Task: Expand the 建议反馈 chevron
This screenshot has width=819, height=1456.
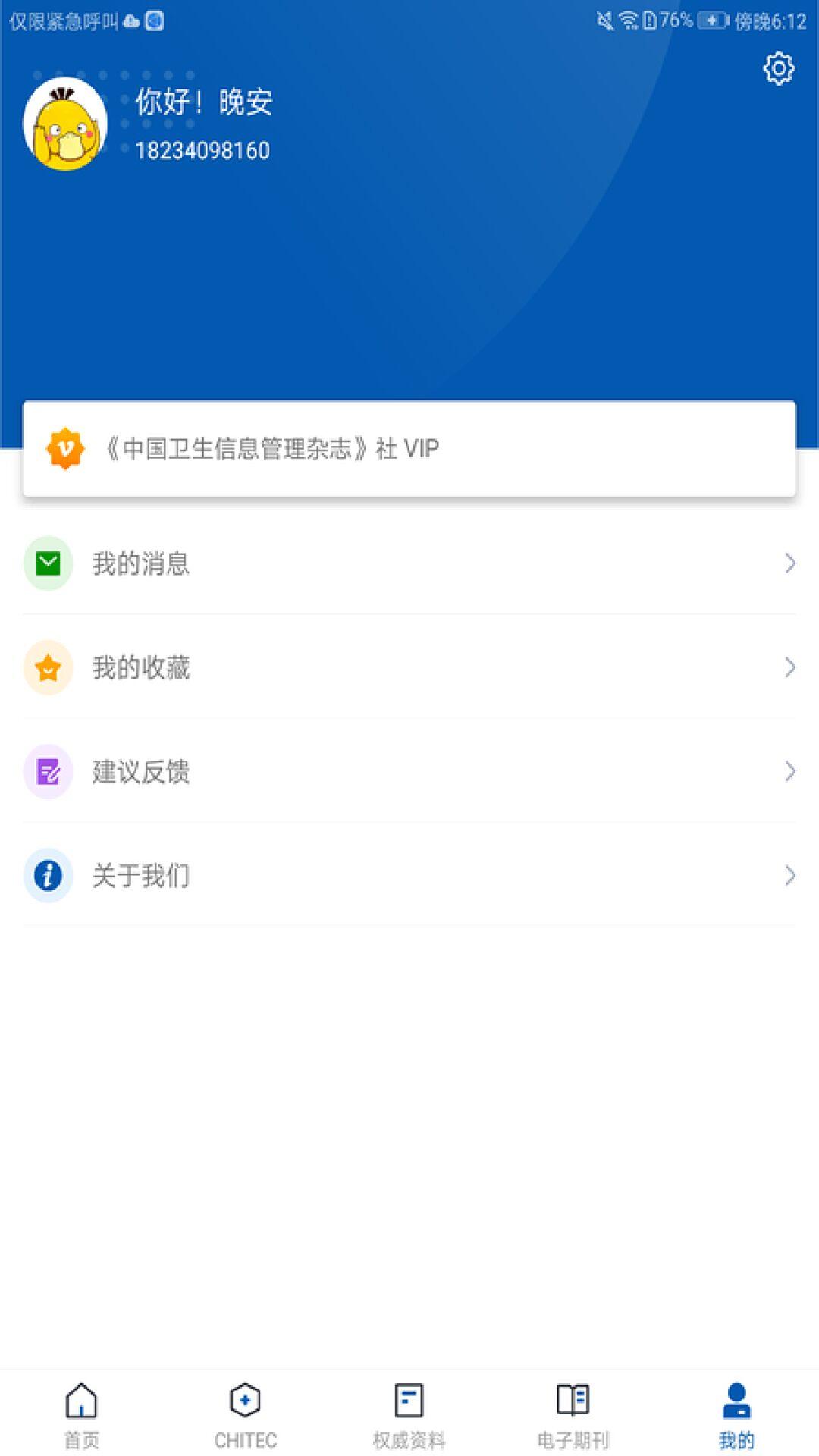Action: tap(789, 772)
